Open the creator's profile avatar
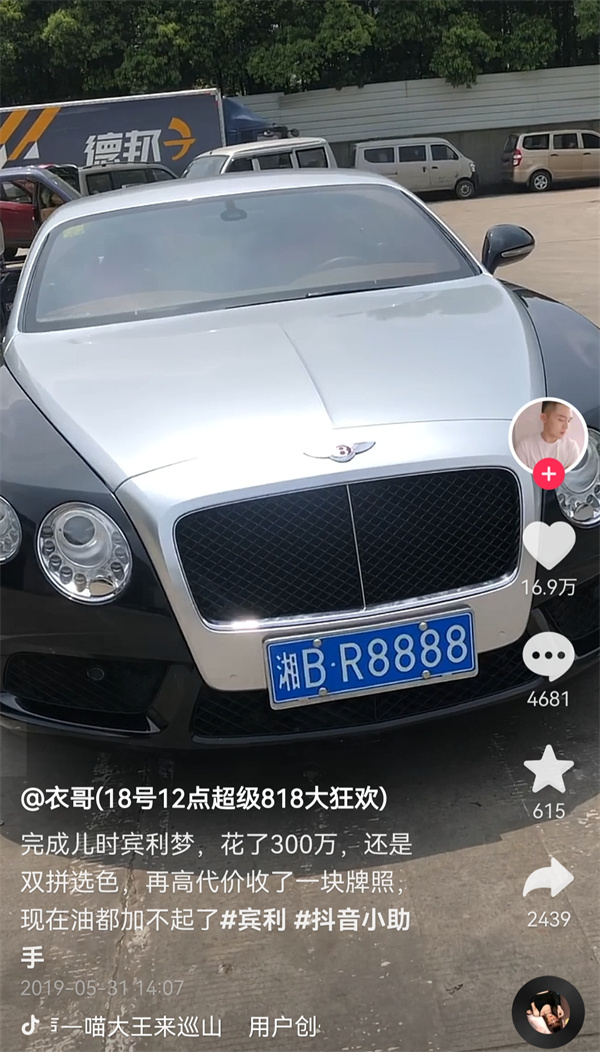Screen dimensions: 600x1052 click(x=547, y=434)
